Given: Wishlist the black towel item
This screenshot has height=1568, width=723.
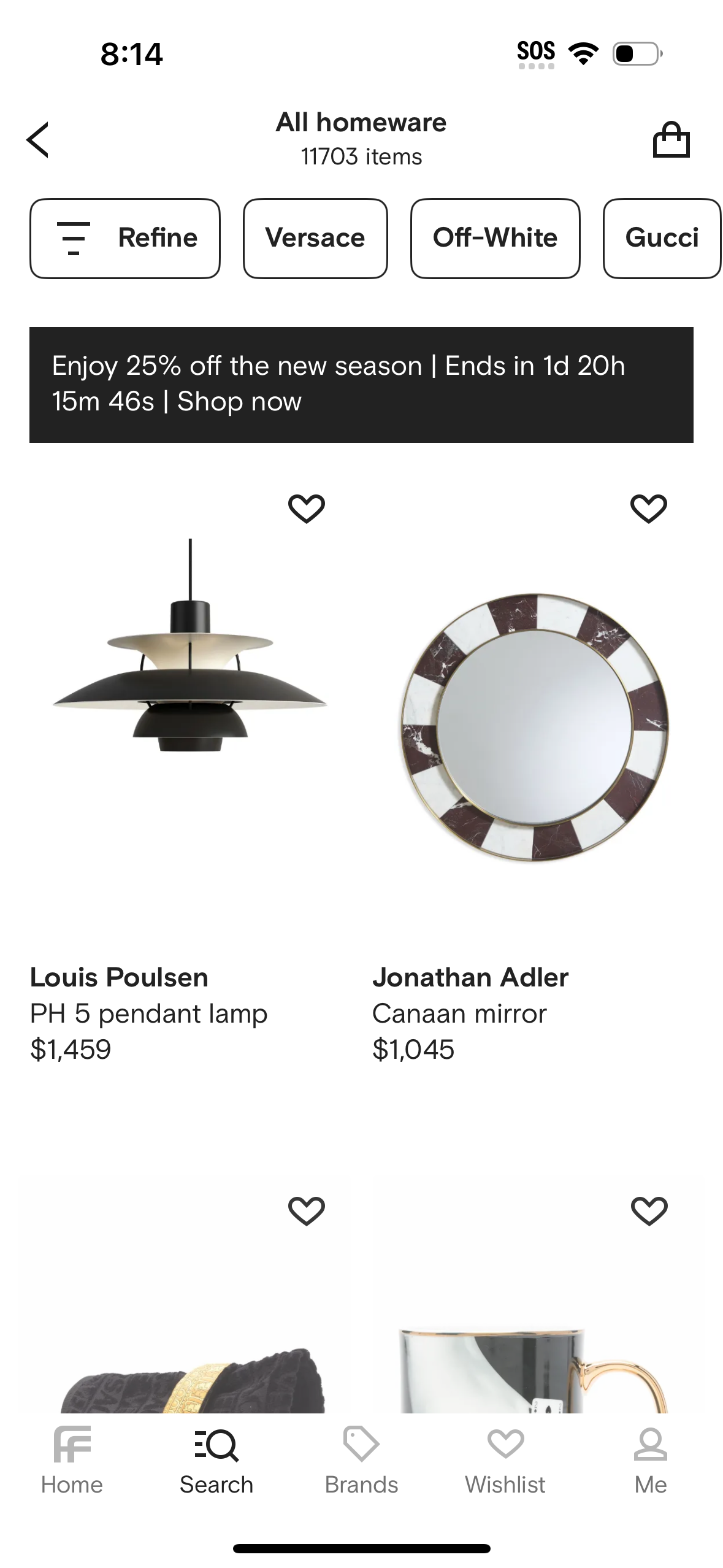Looking at the screenshot, I should [x=306, y=1210].
